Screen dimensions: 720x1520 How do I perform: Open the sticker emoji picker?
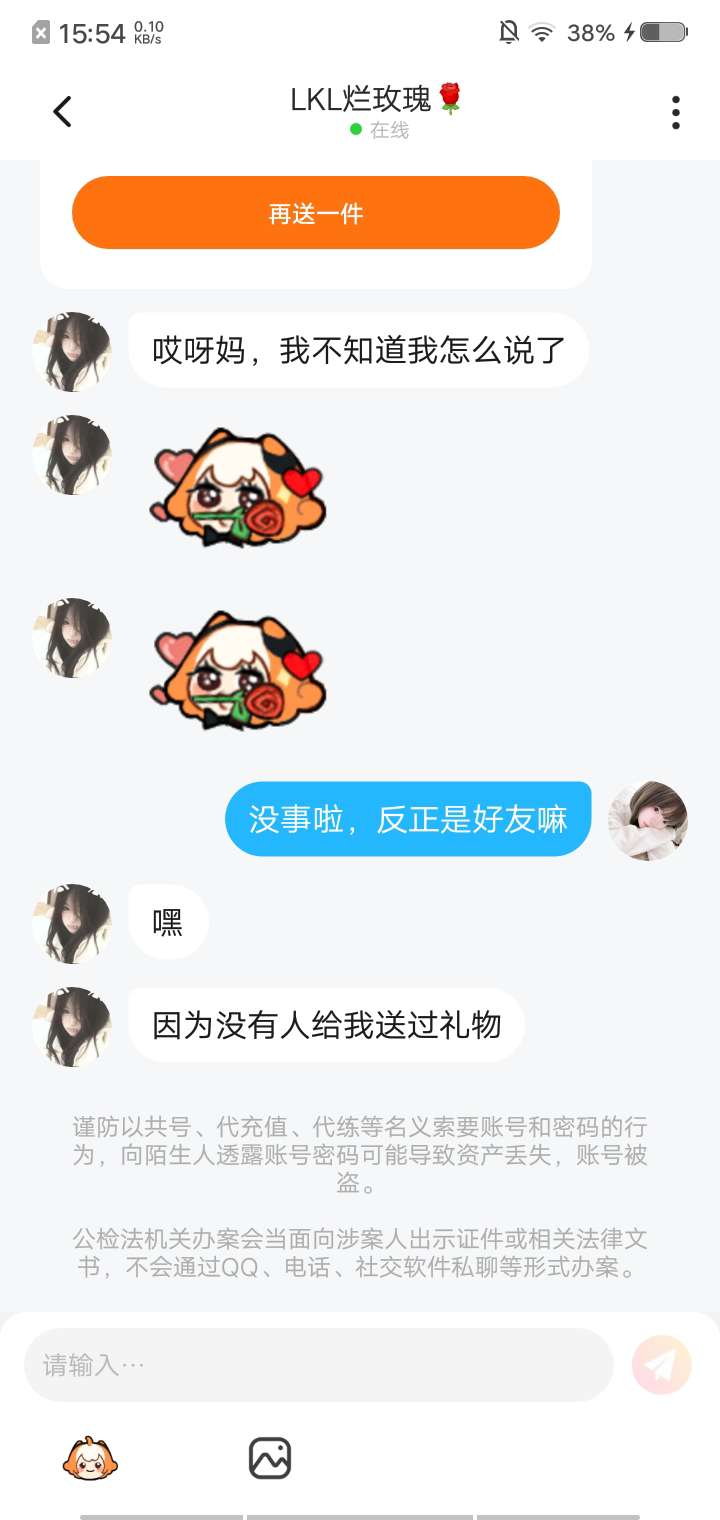coord(90,1459)
